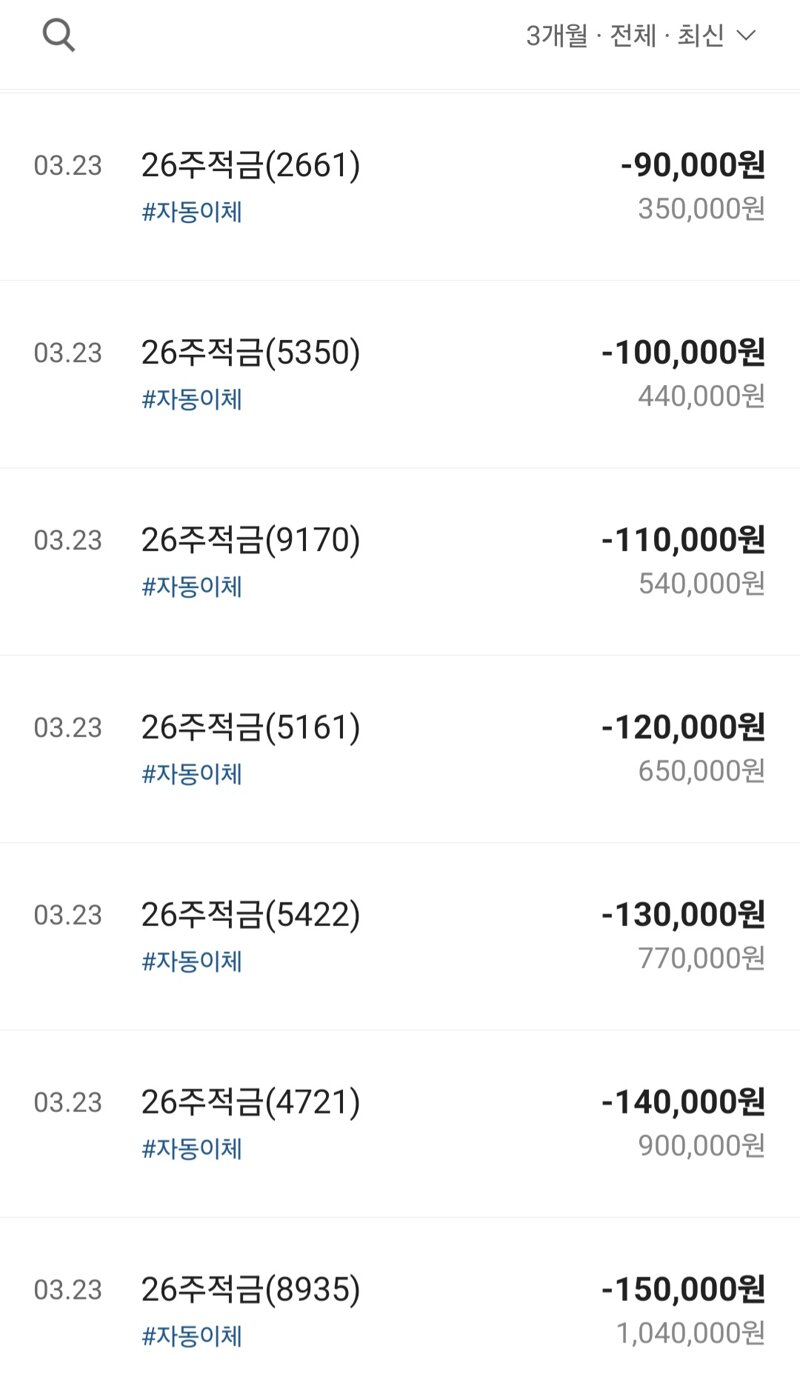Image resolution: width=800 pixels, height=1375 pixels.
Task: Open the 26주적금(2661) transaction
Action: tap(400, 187)
